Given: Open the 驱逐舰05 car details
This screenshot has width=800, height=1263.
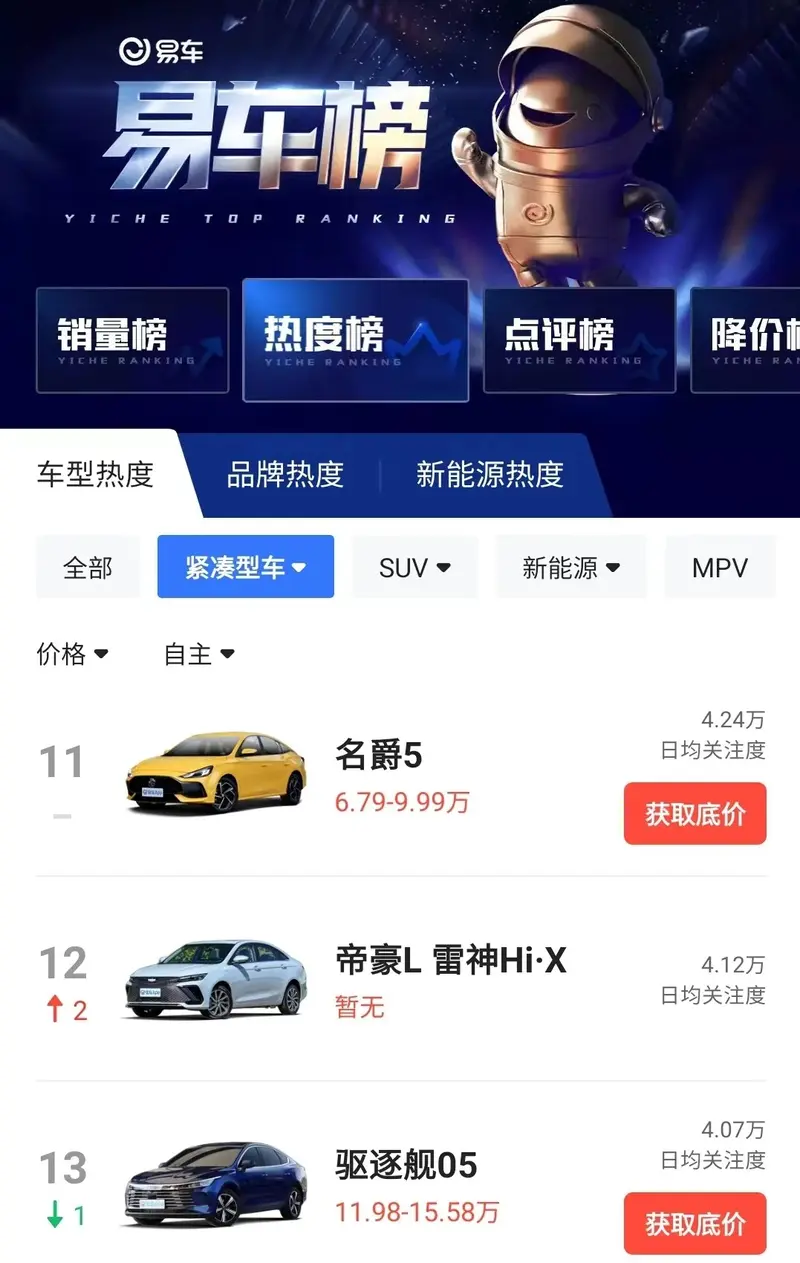Looking at the screenshot, I should (406, 1166).
